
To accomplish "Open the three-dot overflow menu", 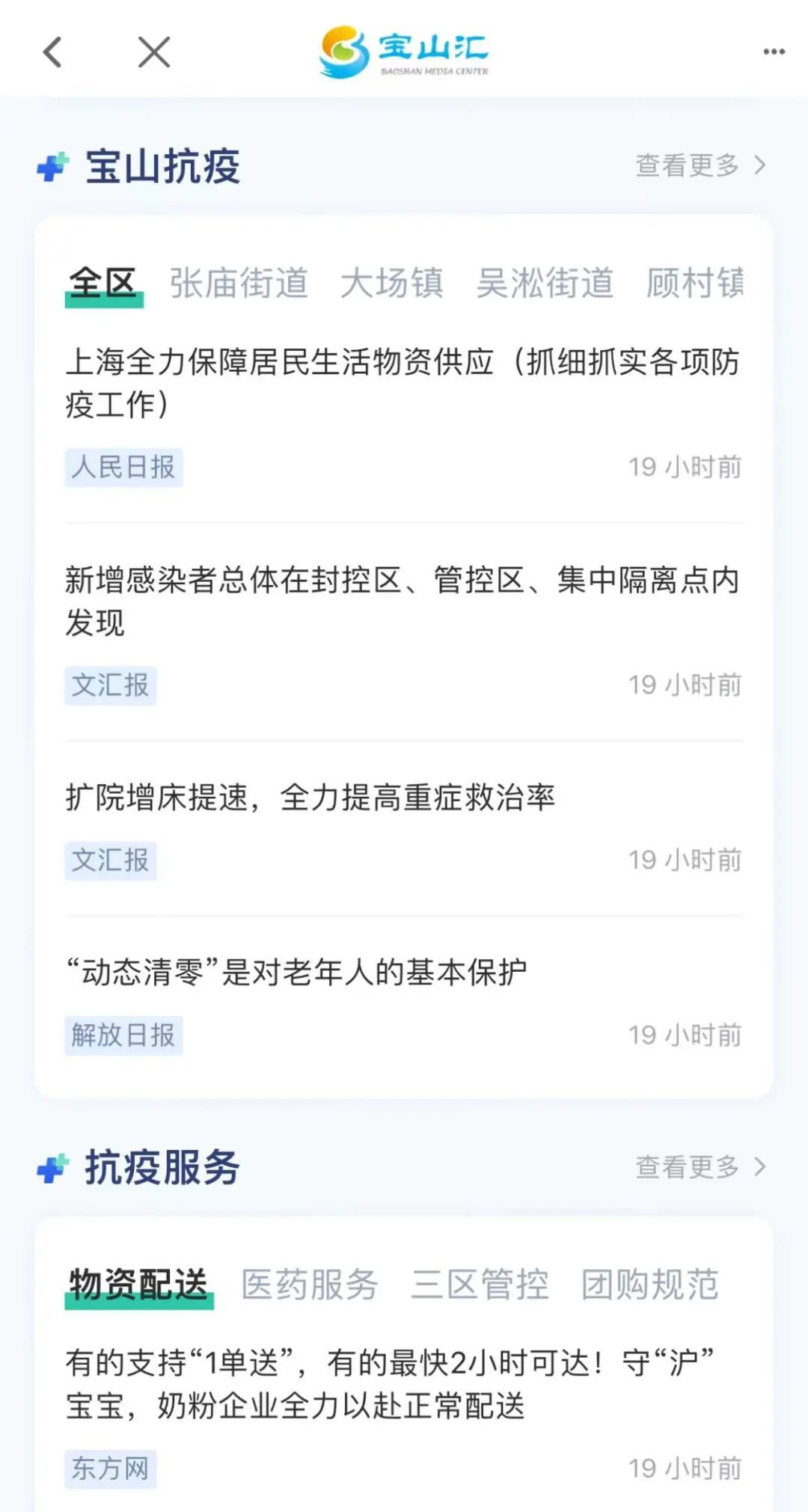I will (774, 52).
